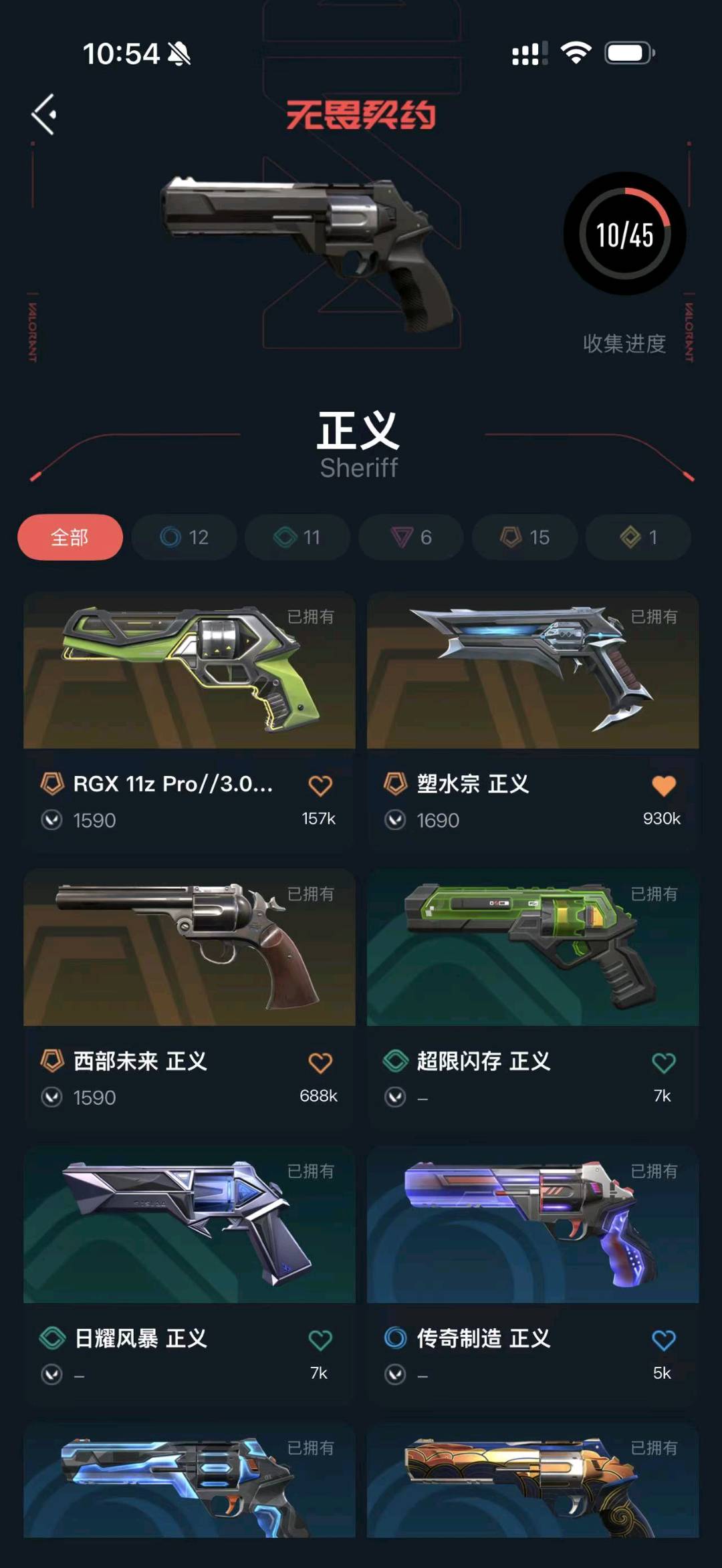Select the 全部 filter chip
This screenshot has height=1568, width=722.
[70, 537]
